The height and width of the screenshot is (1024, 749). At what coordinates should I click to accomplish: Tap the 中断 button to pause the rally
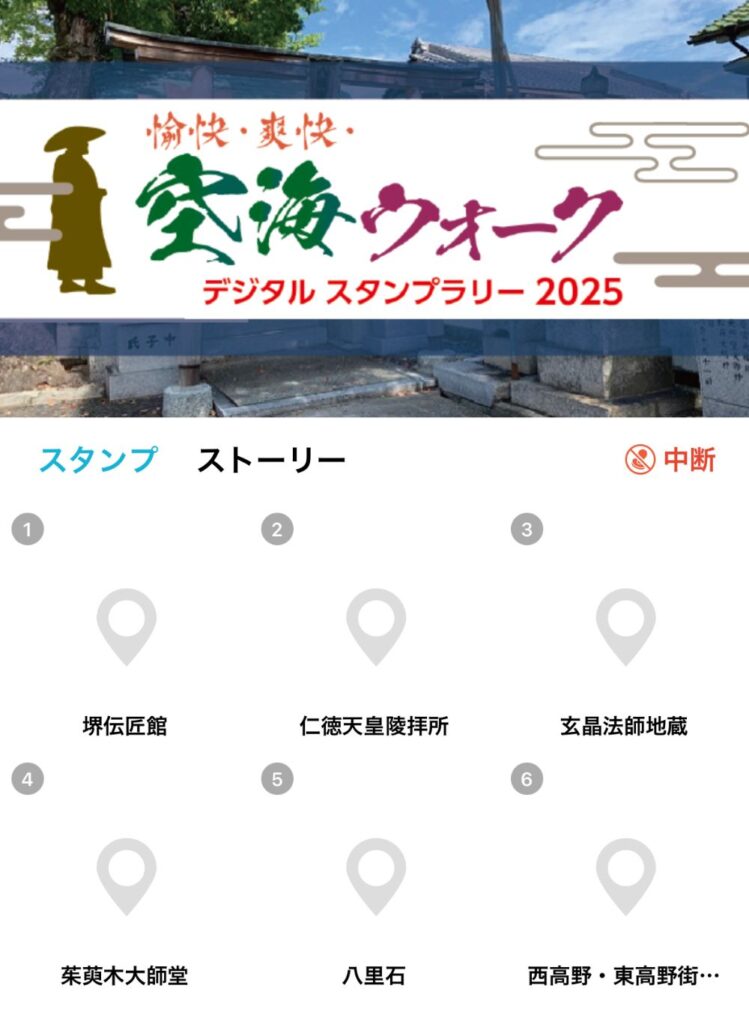(x=671, y=460)
